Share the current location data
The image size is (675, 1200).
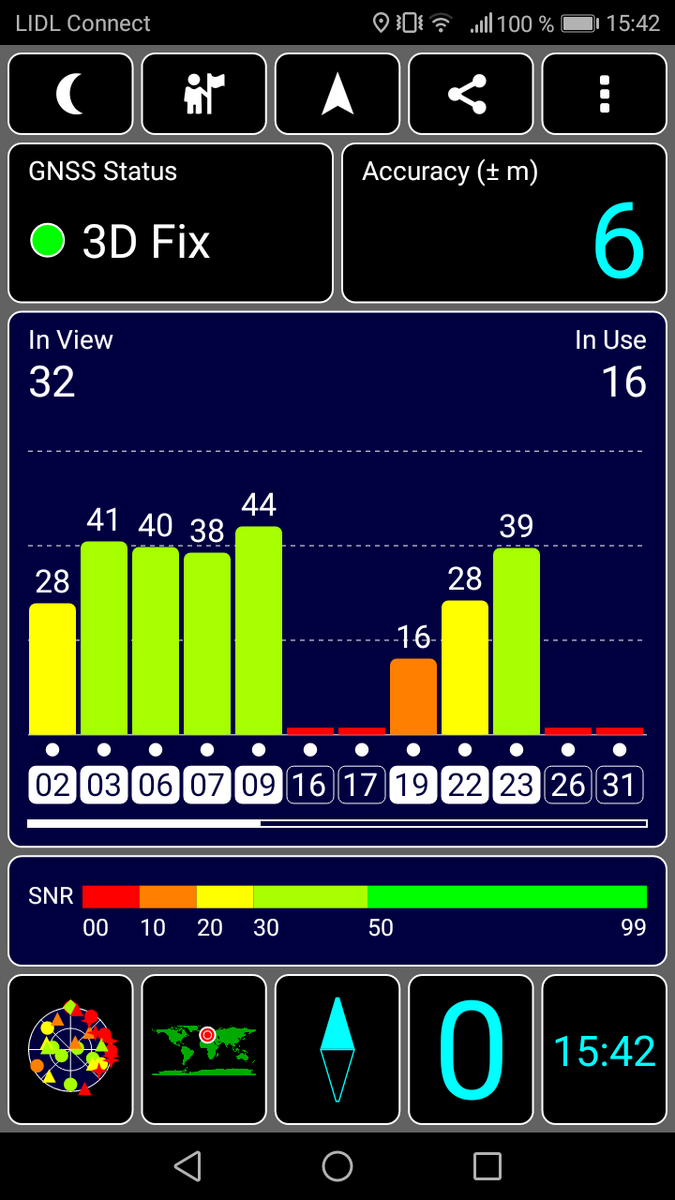click(470, 94)
